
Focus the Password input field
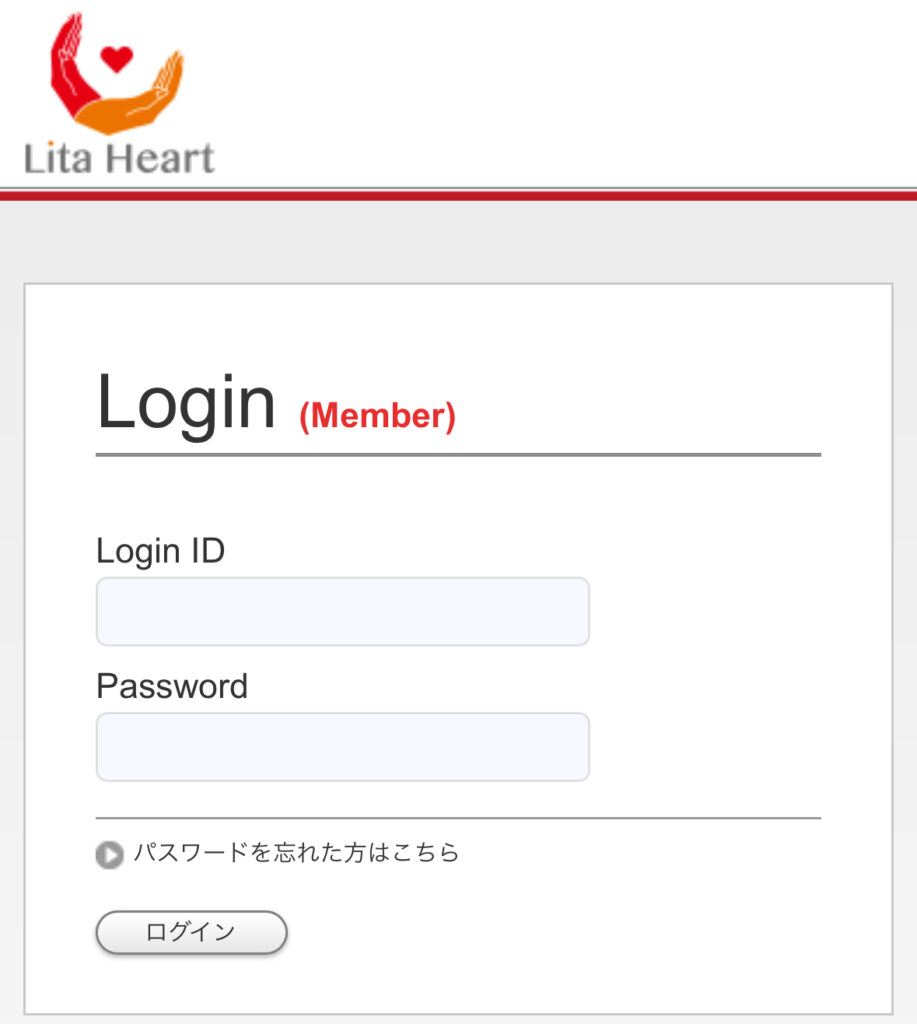click(342, 746)
